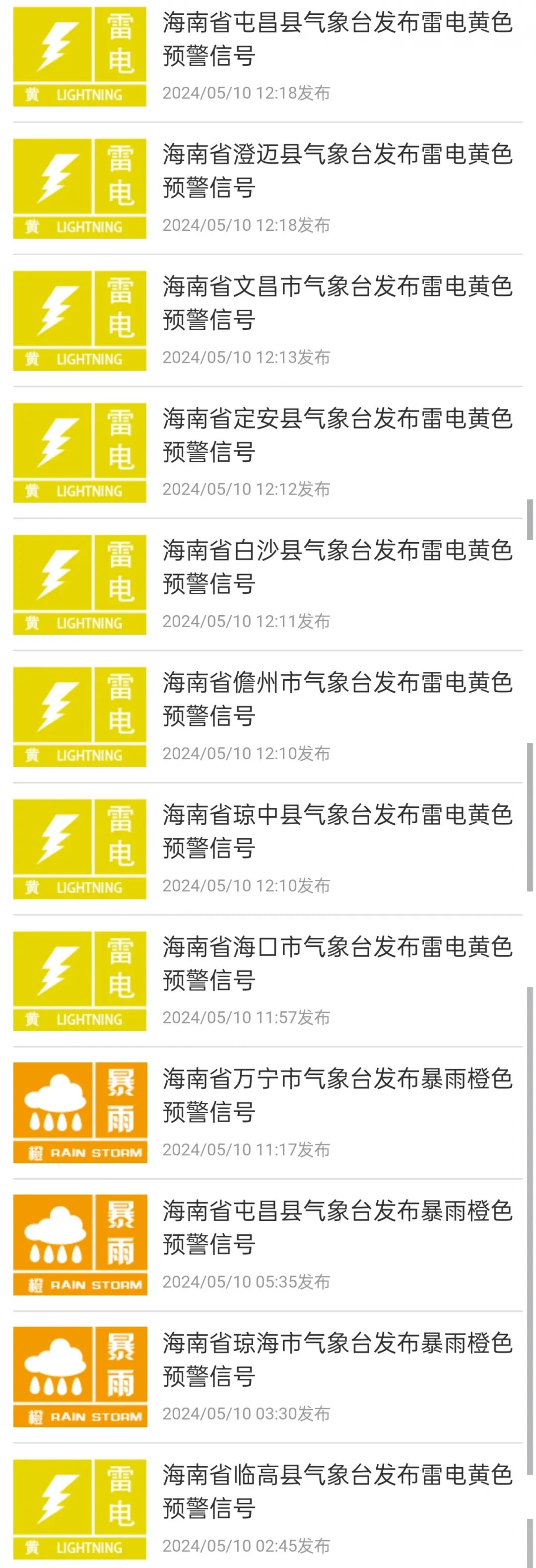
Task: Open 海南省文昌市雷电黄色预警信号 entry
Action: pos(337,304)
